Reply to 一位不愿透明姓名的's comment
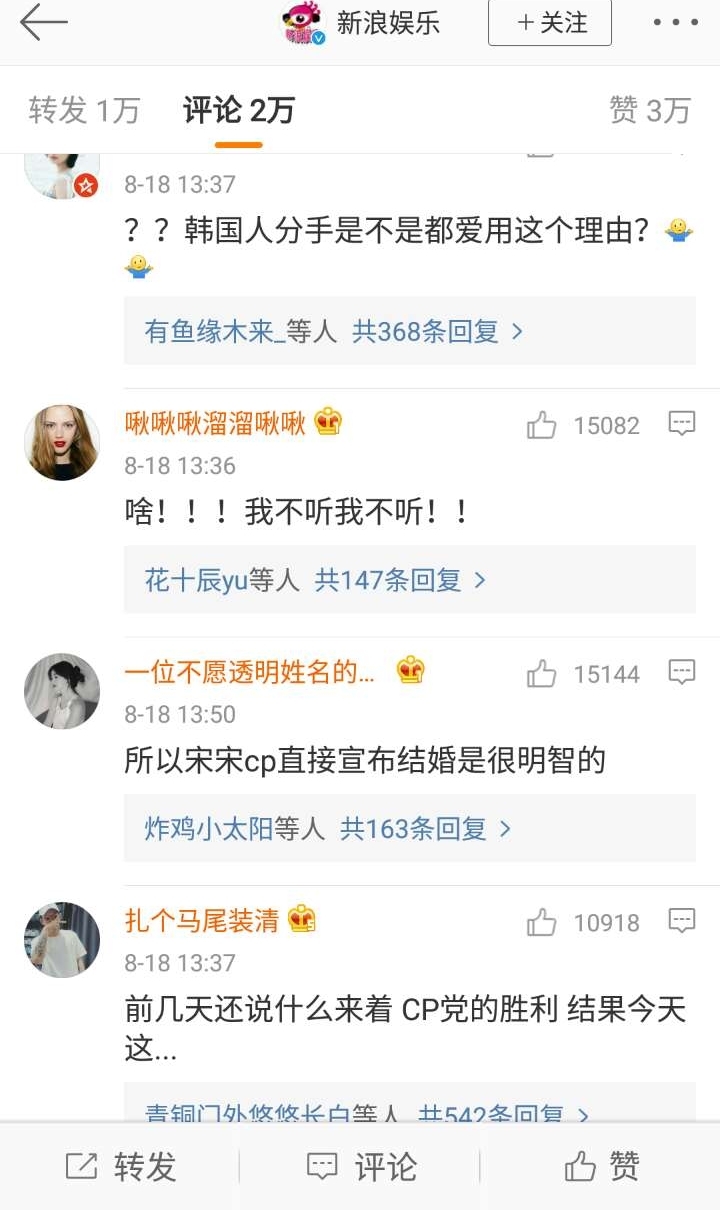Screen dimensions: 720x1210 click(681, 673)
